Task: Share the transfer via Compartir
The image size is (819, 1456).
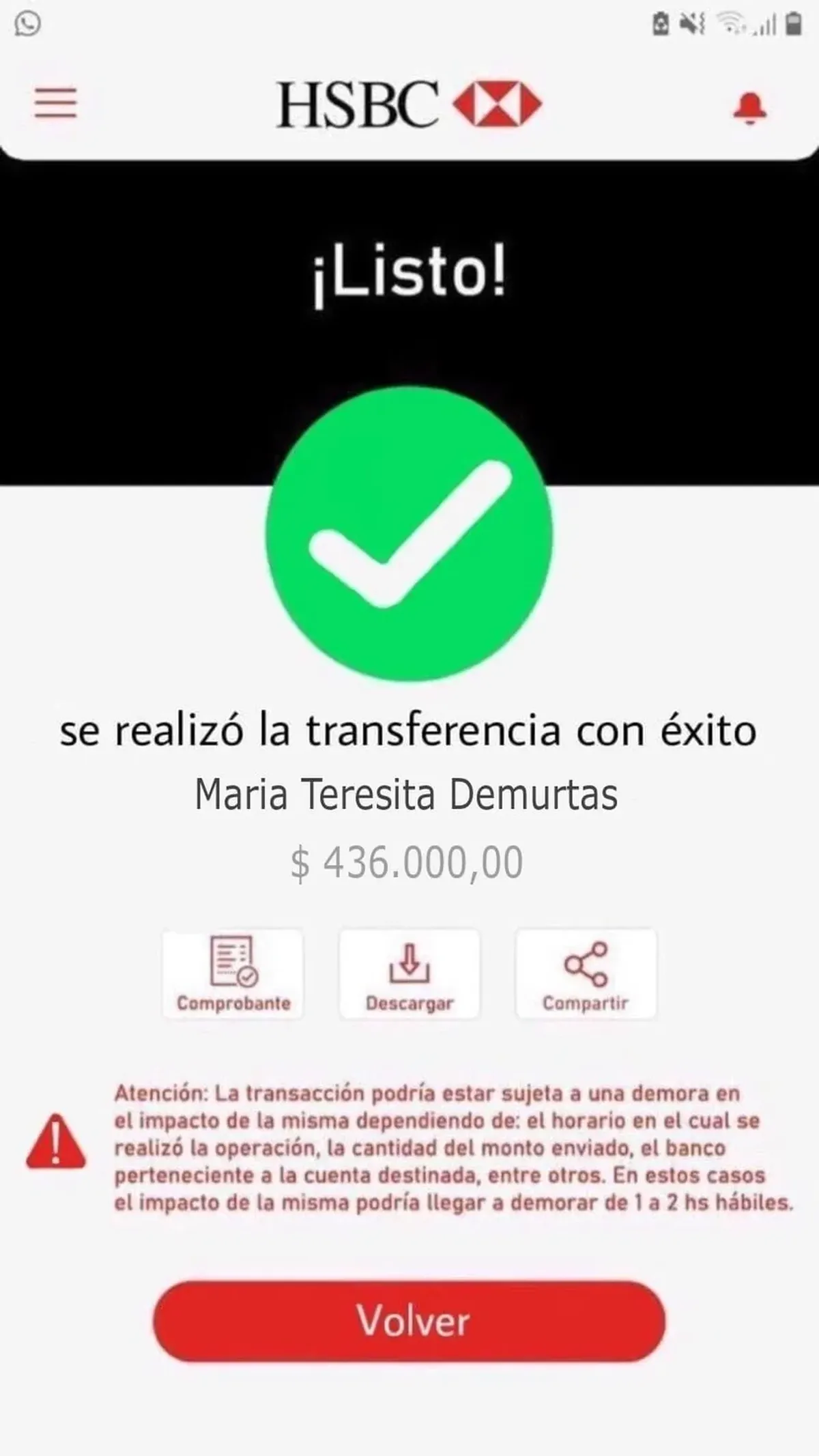Action: [x=586, y=973]
